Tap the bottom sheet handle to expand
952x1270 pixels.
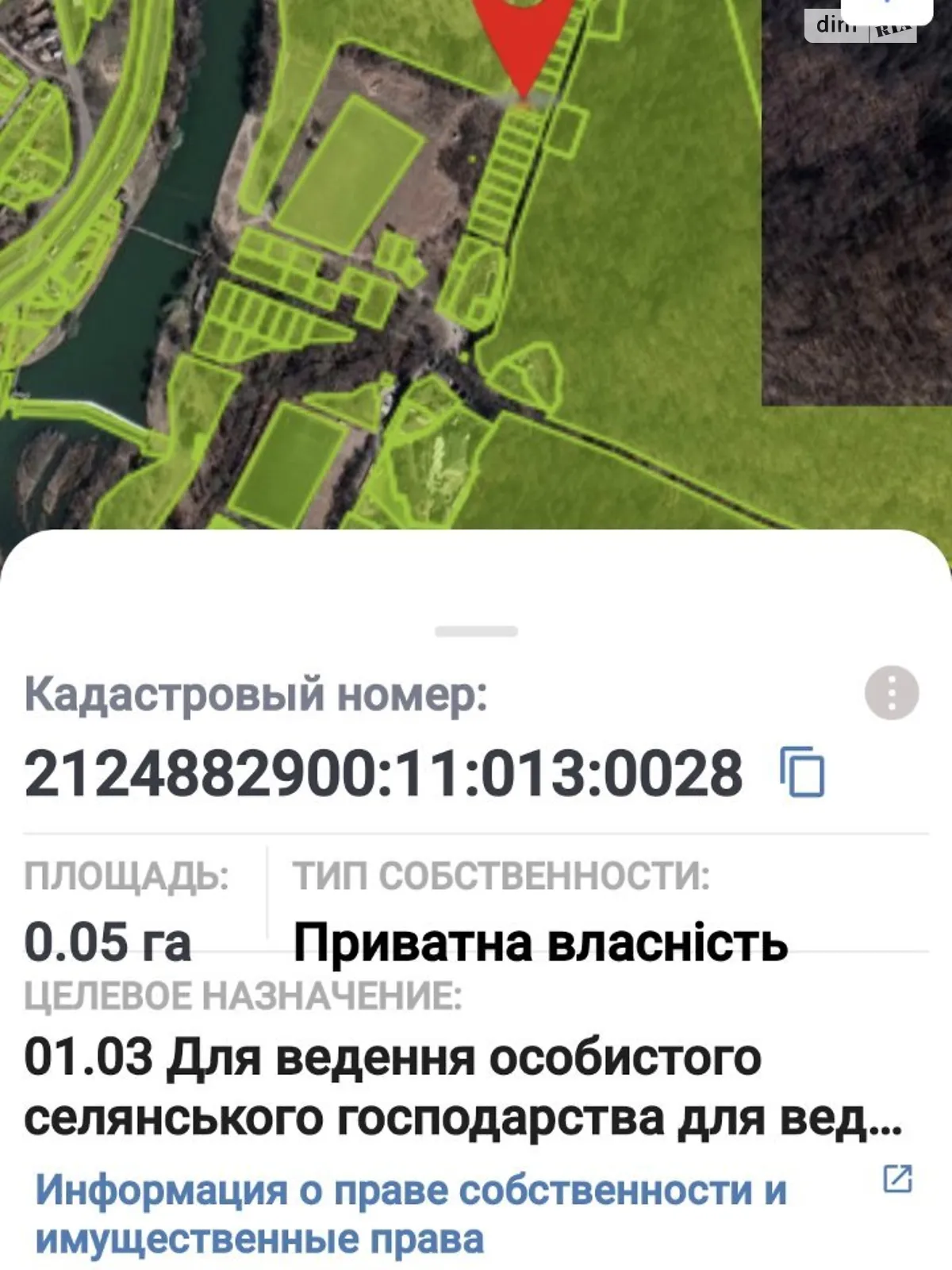coord(476,632)
